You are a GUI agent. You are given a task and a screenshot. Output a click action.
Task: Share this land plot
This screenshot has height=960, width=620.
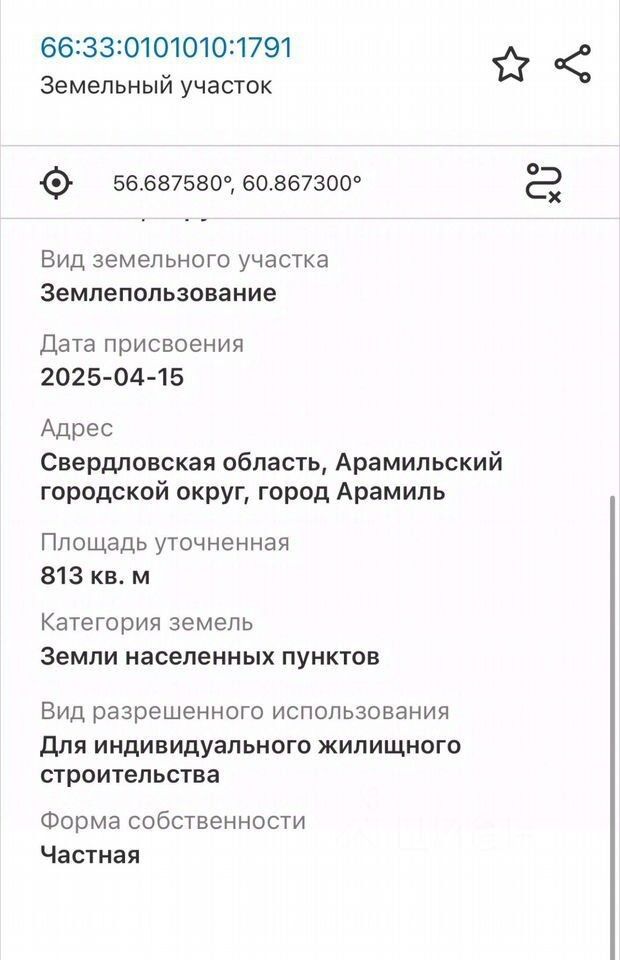point(573,65)
